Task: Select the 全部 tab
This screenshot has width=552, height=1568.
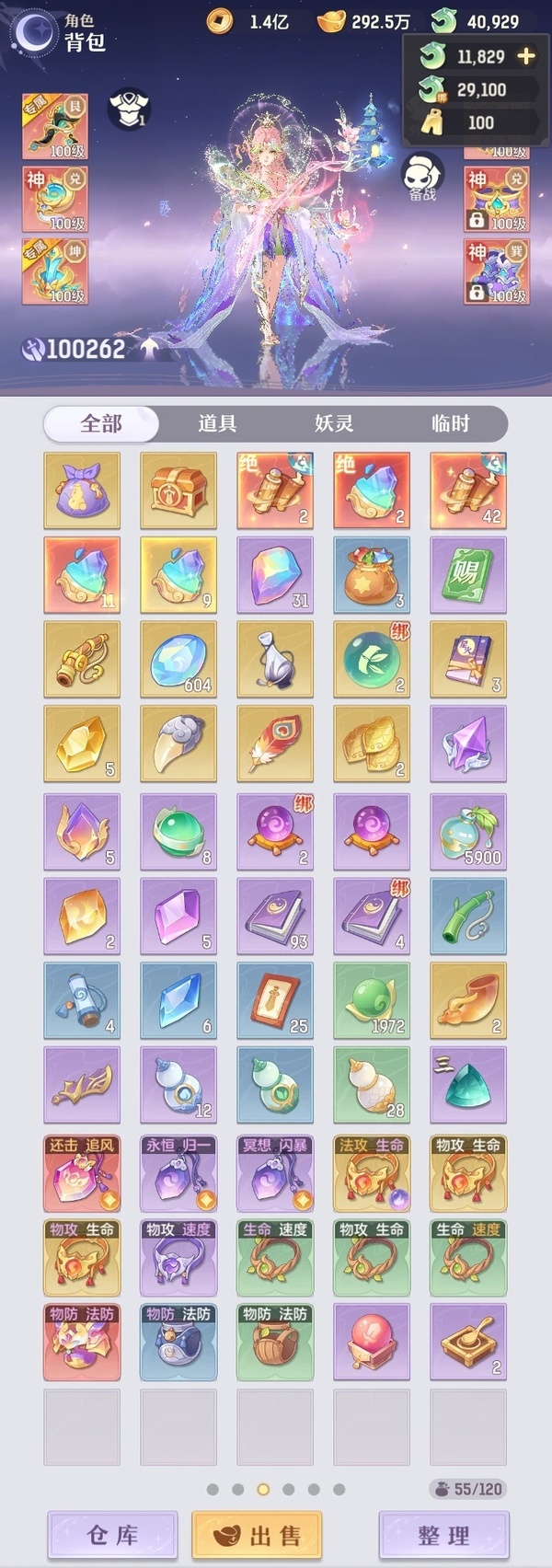Action: (101, 423)
